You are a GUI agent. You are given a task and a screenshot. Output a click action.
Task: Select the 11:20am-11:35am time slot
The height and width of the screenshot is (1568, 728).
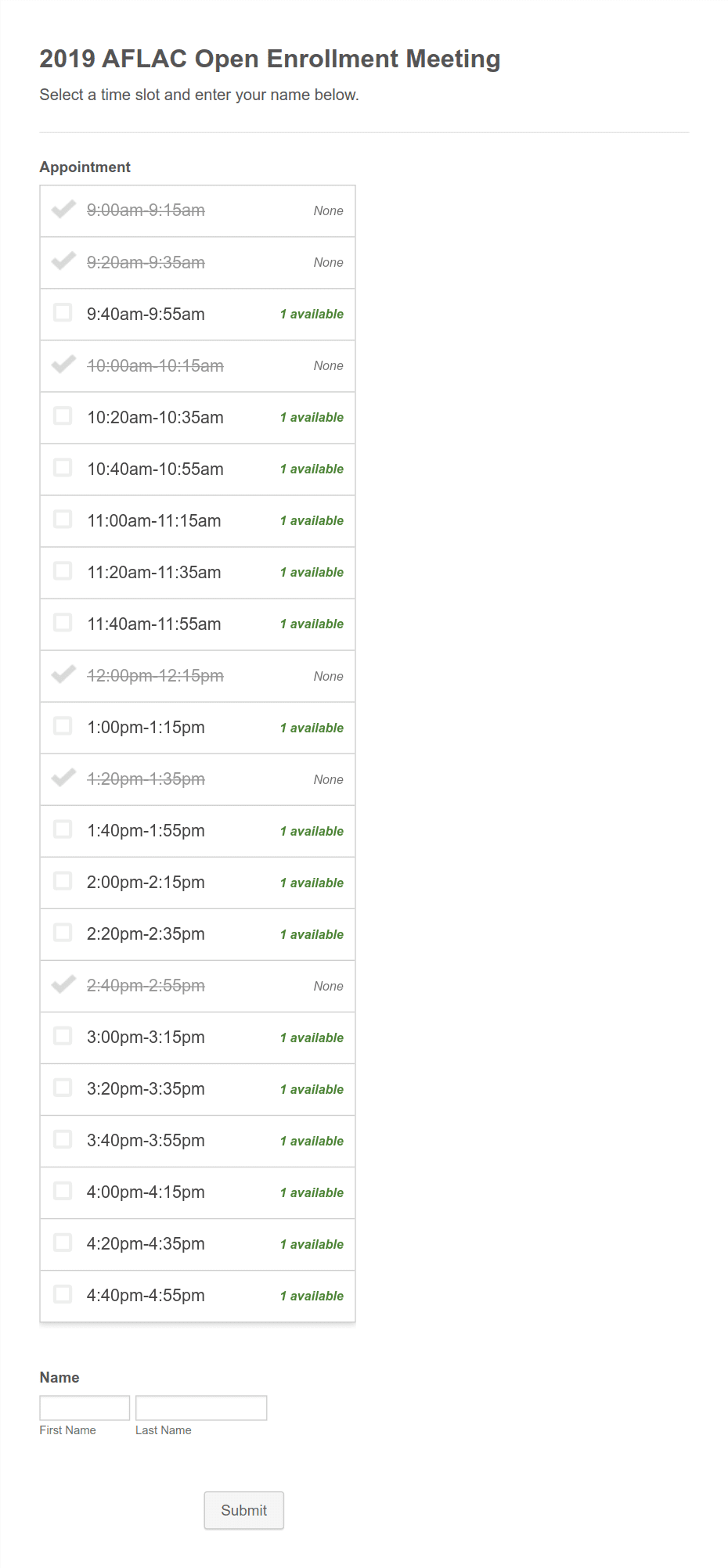[x=63, y=571]
